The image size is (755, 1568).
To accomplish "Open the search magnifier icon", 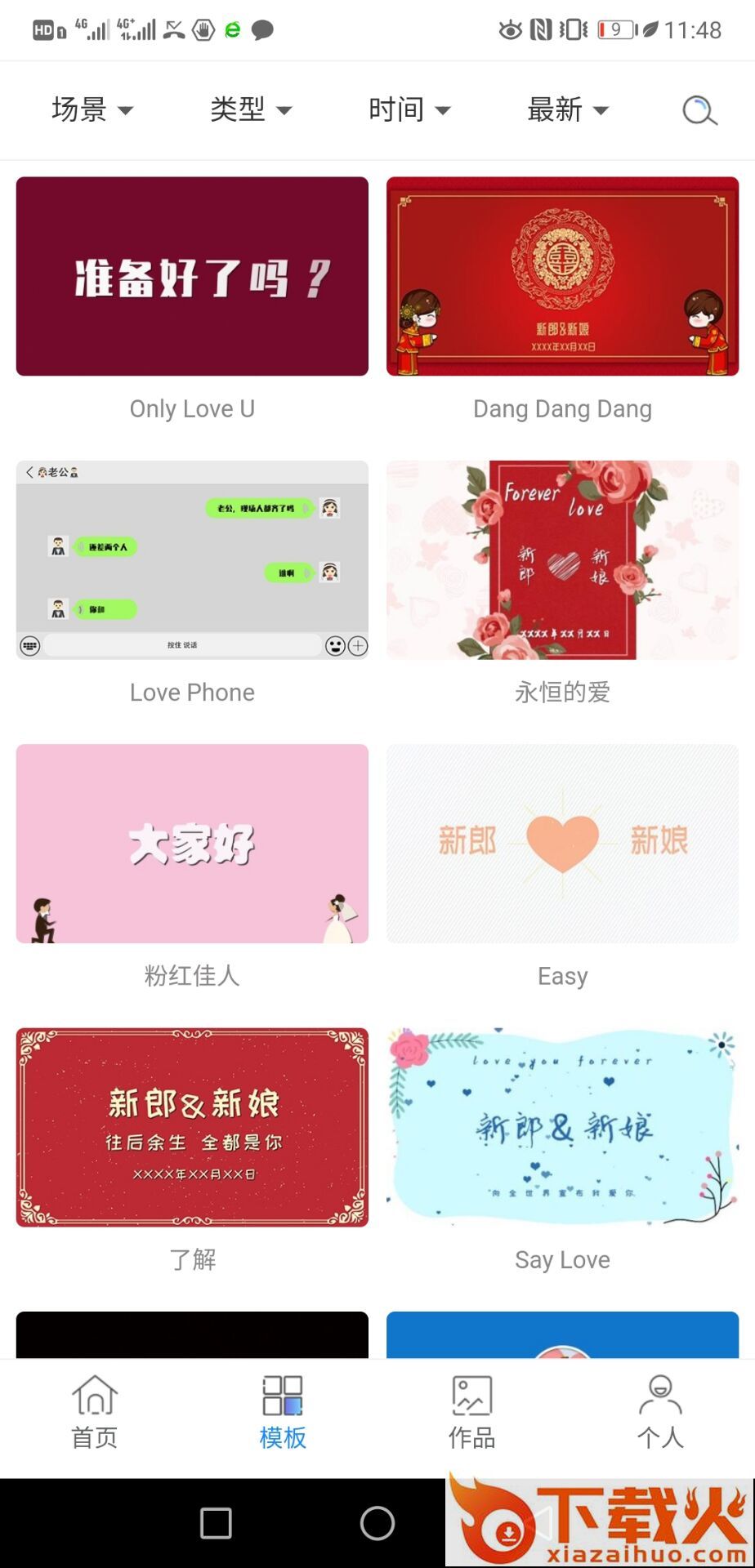I will [x=699, y=110].
